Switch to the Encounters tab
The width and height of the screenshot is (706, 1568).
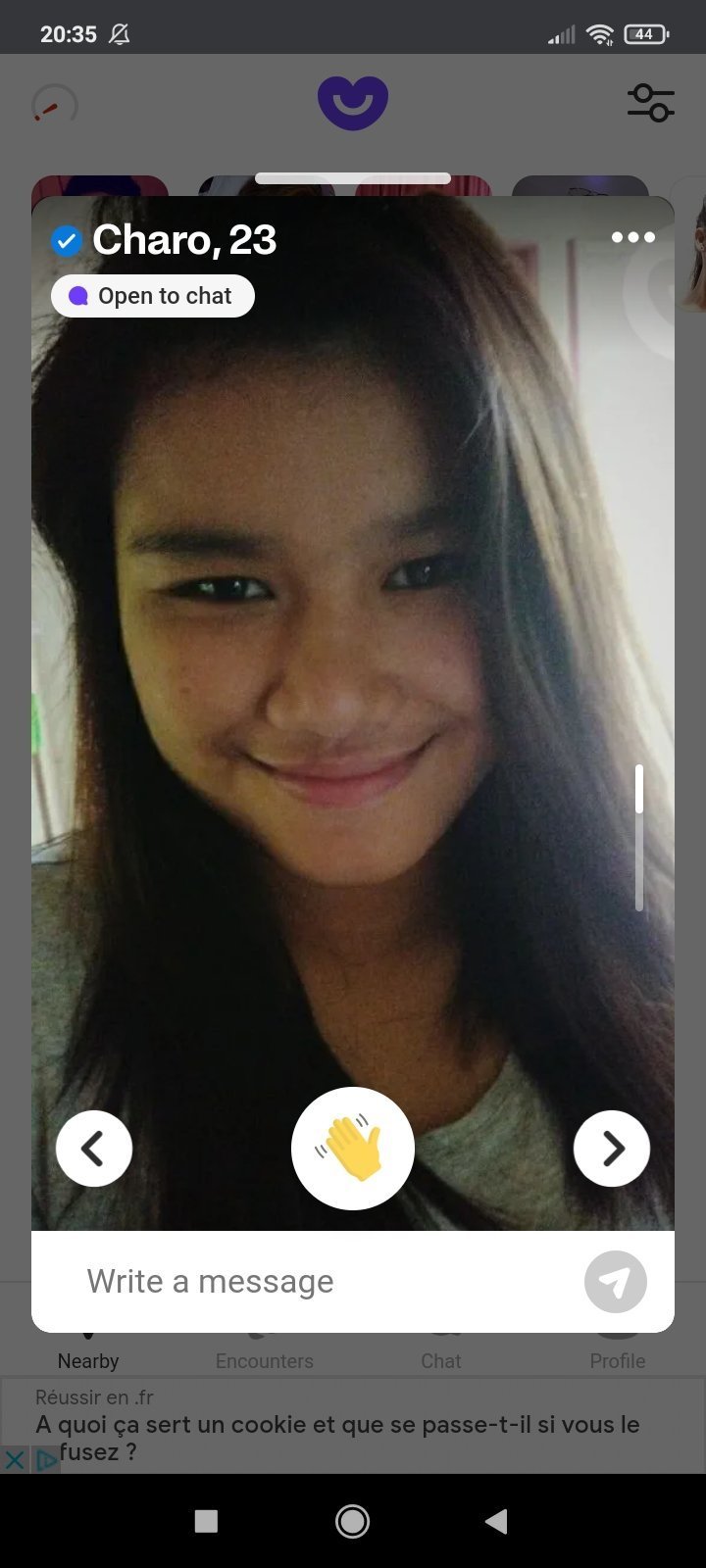click(265, 1361)
